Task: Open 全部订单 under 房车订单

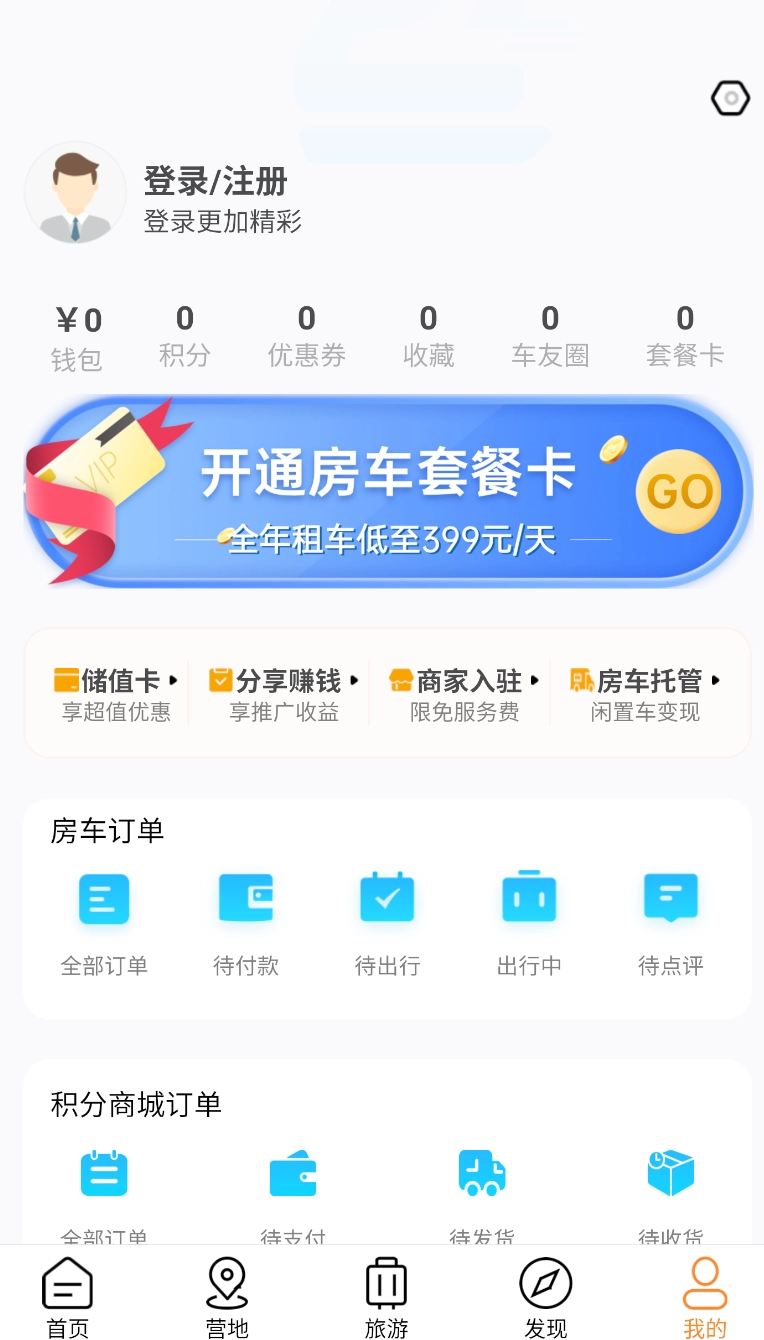Action: (x=103, y=920)
